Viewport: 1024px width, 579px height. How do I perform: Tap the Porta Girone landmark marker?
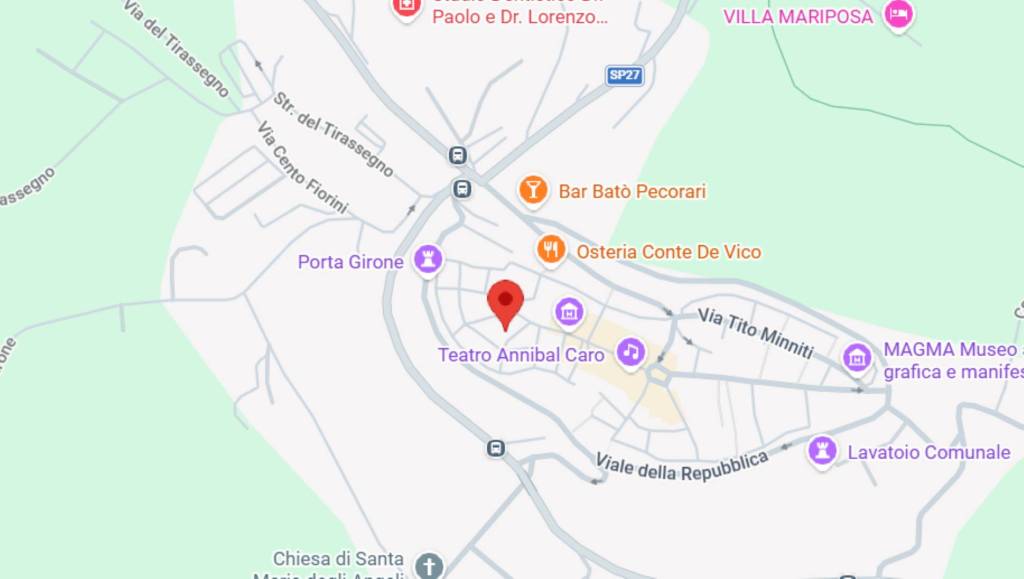(428, 260)
